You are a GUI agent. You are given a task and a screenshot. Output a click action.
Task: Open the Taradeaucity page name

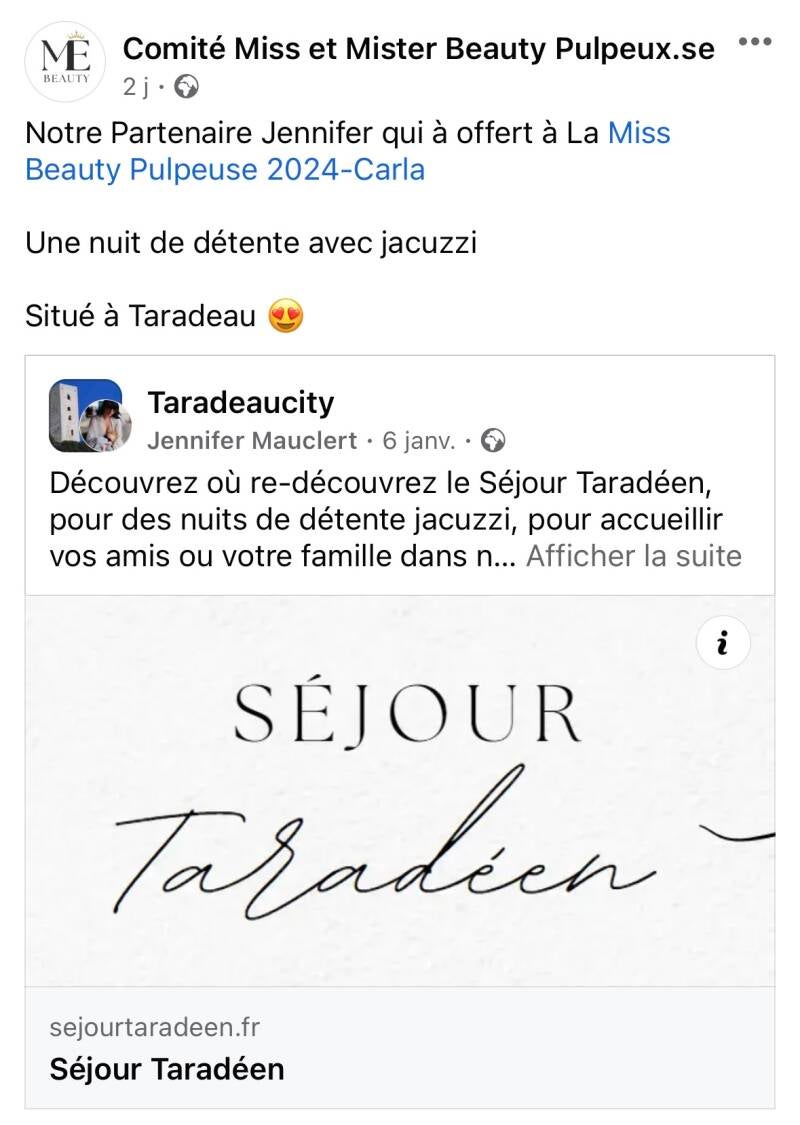pyautogui.click(x=240, y=402)
